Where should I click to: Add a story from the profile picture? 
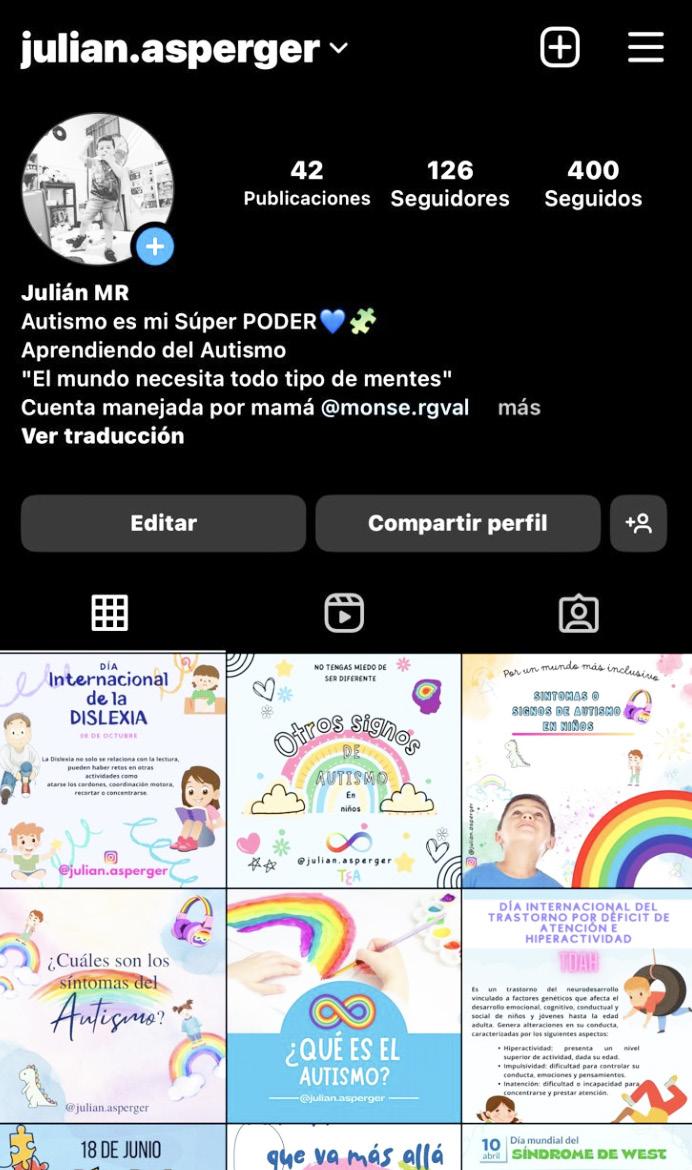[155, 246]
